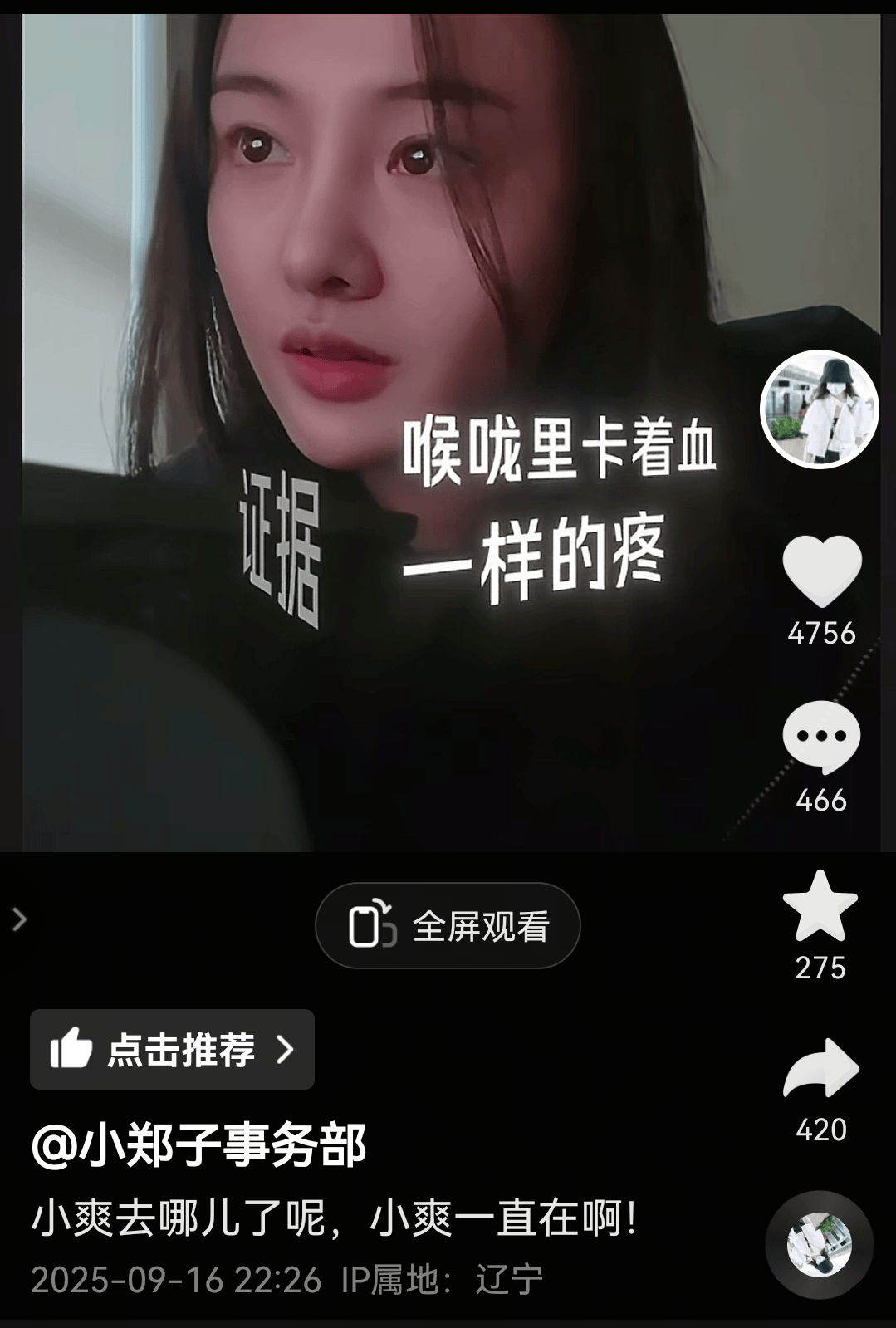Open the spinning music disc

point(819,1245)
